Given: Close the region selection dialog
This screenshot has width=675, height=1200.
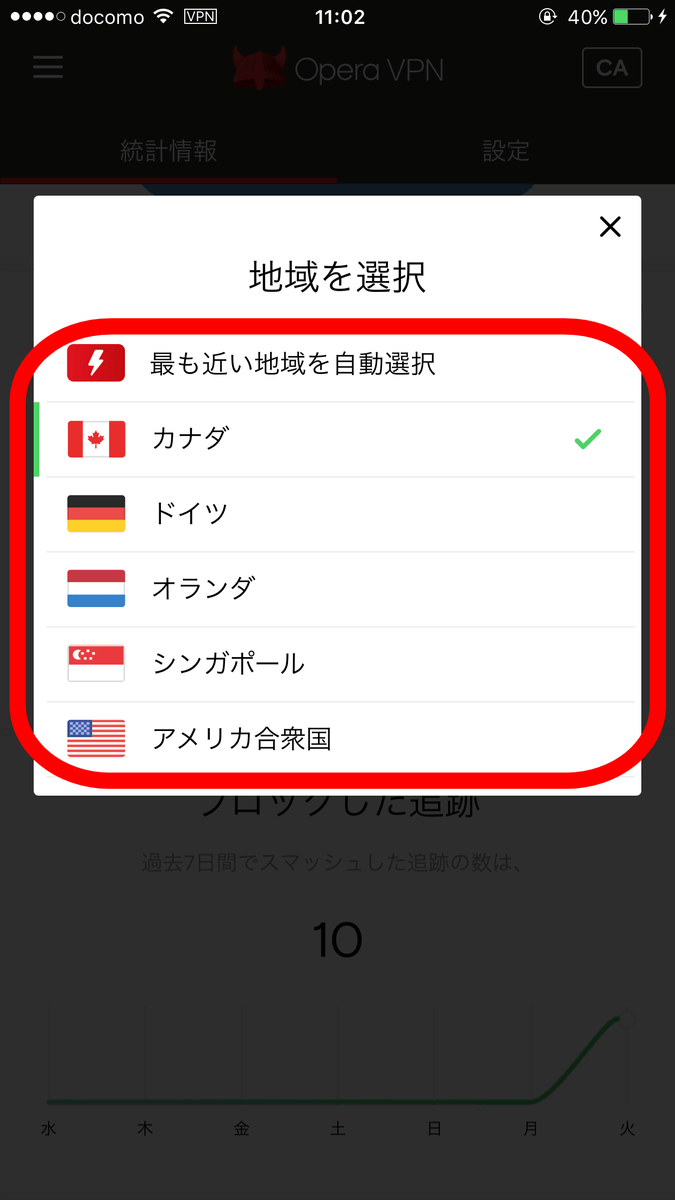Looking at the screenshot, I should pyautogui.click(x=610, y=227).
